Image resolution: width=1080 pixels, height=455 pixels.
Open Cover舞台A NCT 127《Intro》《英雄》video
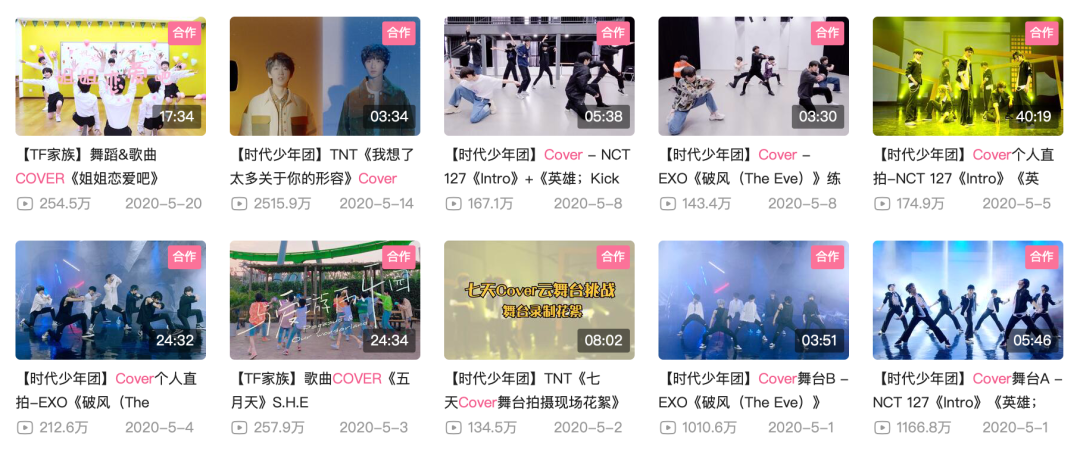coord(967,300)
